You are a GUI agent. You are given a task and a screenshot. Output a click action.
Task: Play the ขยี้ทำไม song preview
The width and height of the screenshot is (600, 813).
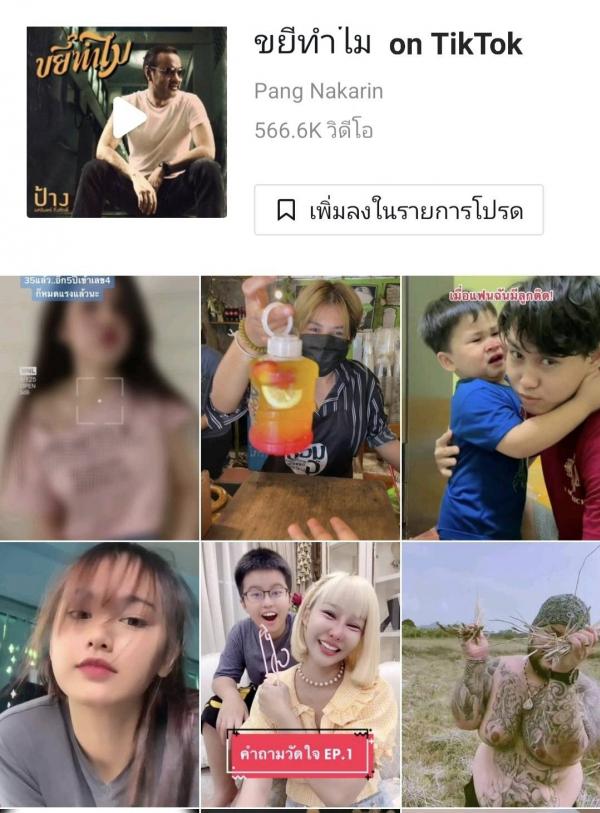coord(127,119)
